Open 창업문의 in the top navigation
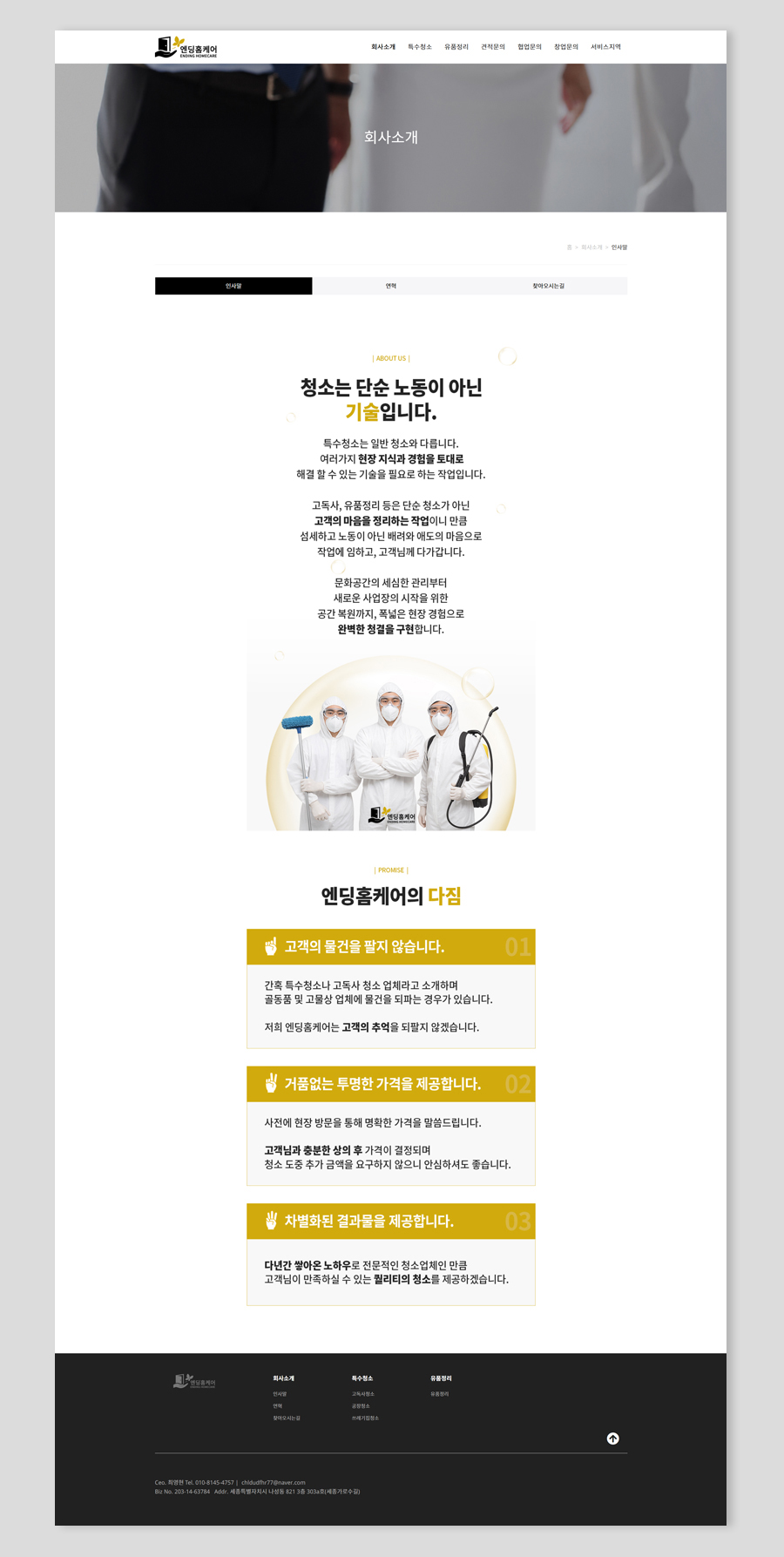 pyautogui.click(x=565, y=47)
